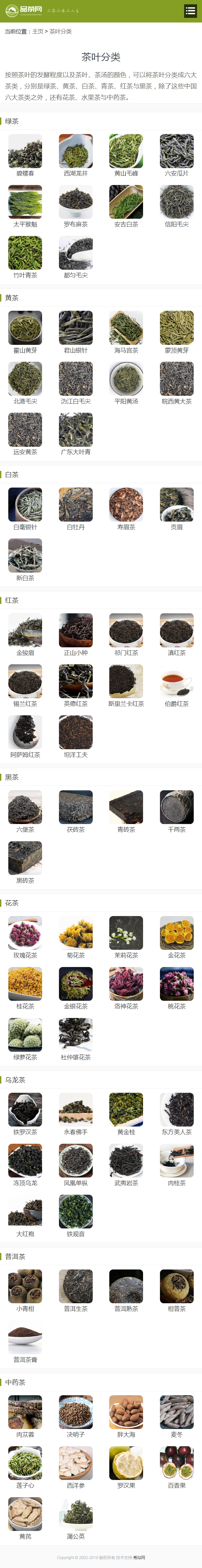
Task: Open the 秀站网 footer link
Action: pos(139,1557)
